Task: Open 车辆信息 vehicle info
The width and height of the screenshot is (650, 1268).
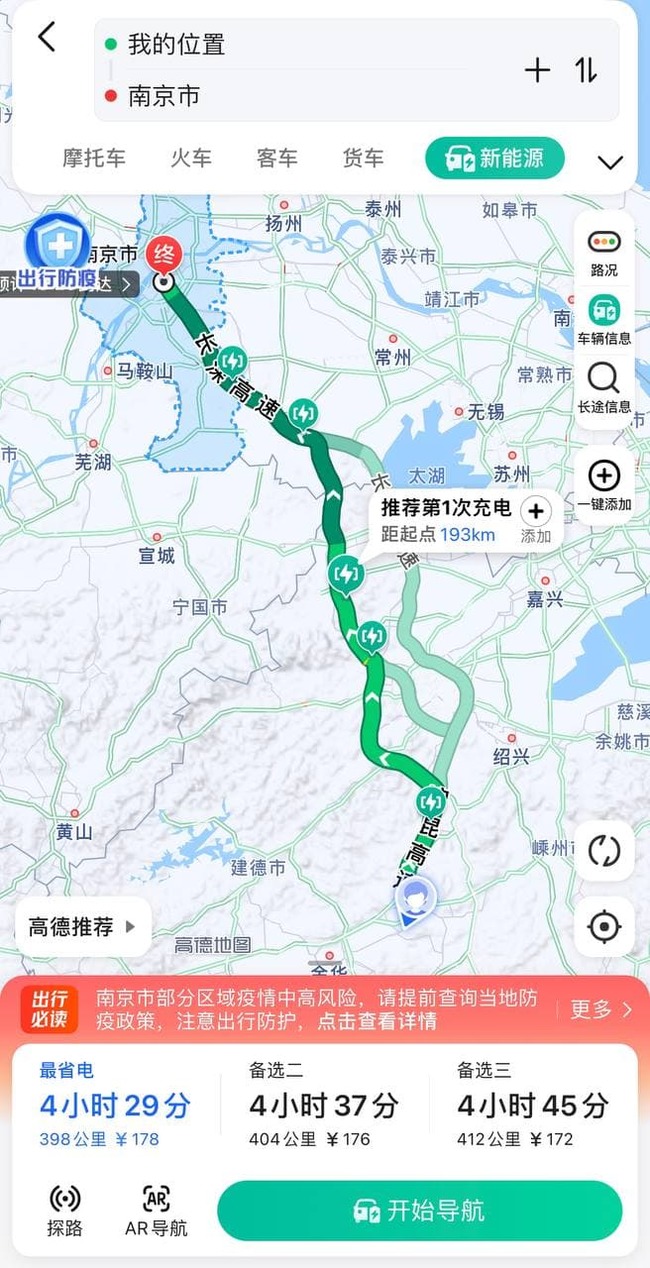Action: [x=604, y=320]
